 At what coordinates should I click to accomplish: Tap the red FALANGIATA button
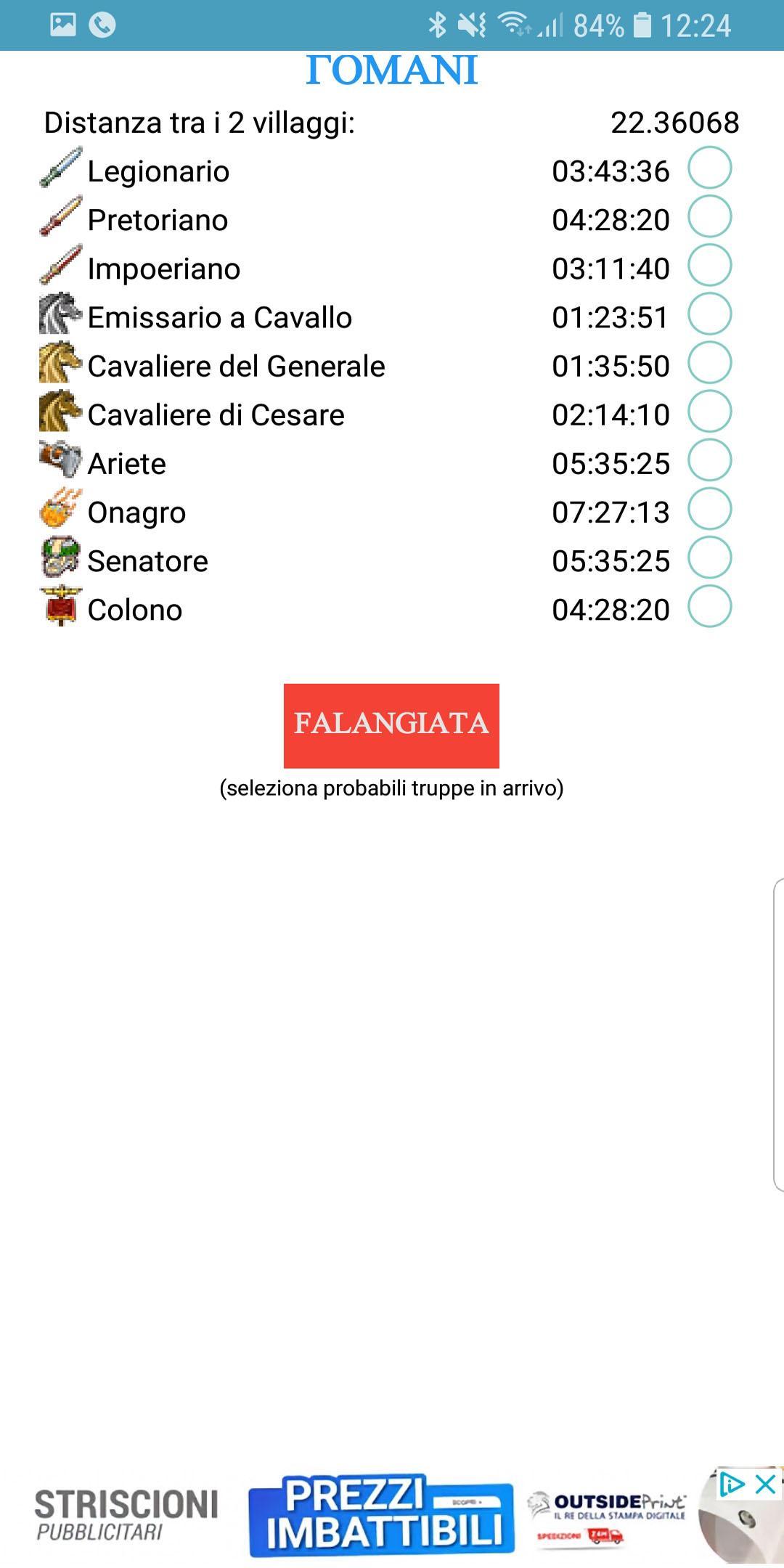pyautogui.click(x=391, y=725)
